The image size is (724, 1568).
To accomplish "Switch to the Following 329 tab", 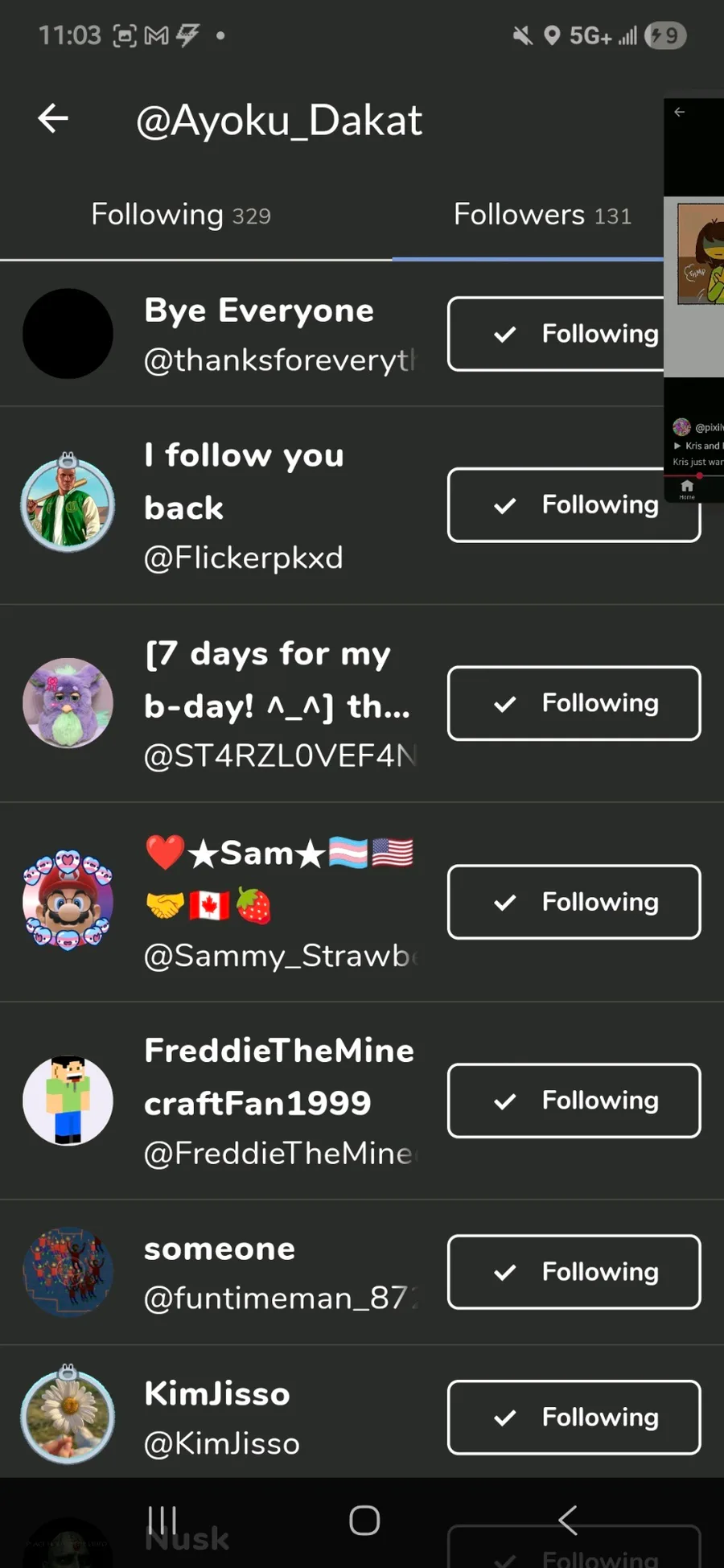I will [x=181, y=215].
